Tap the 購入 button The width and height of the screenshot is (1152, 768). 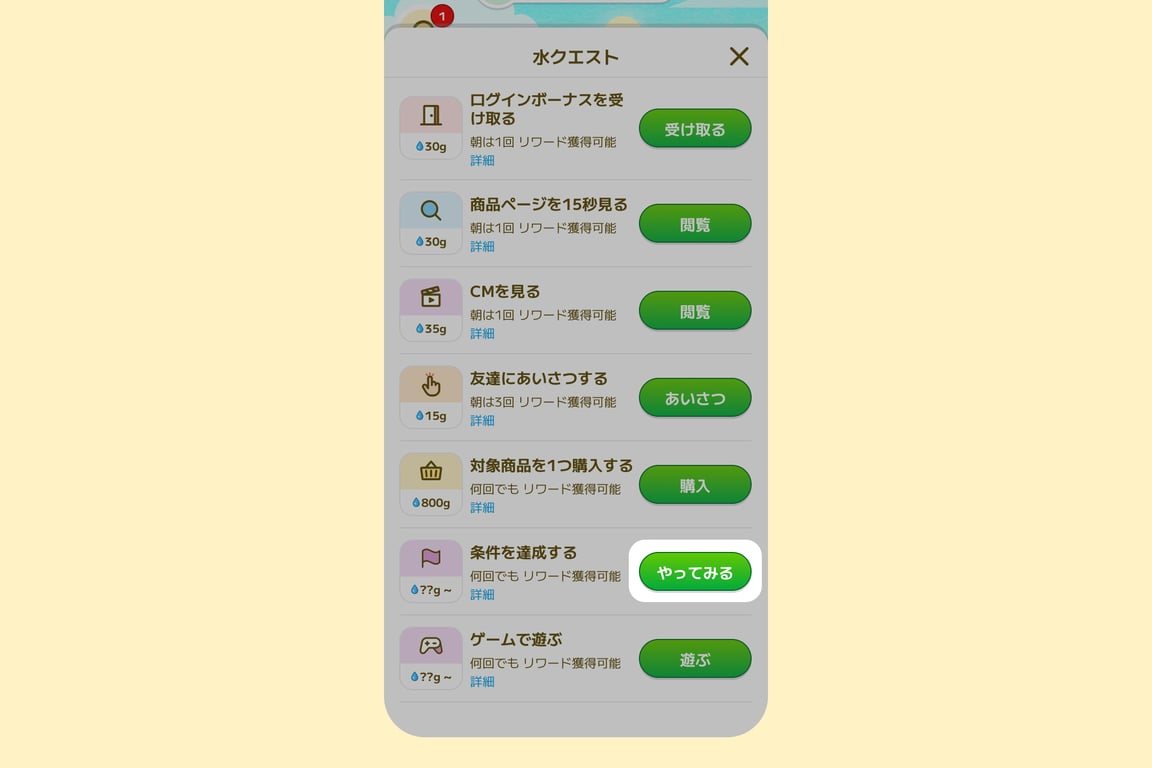pyautogui.click(x=695, y=485)
